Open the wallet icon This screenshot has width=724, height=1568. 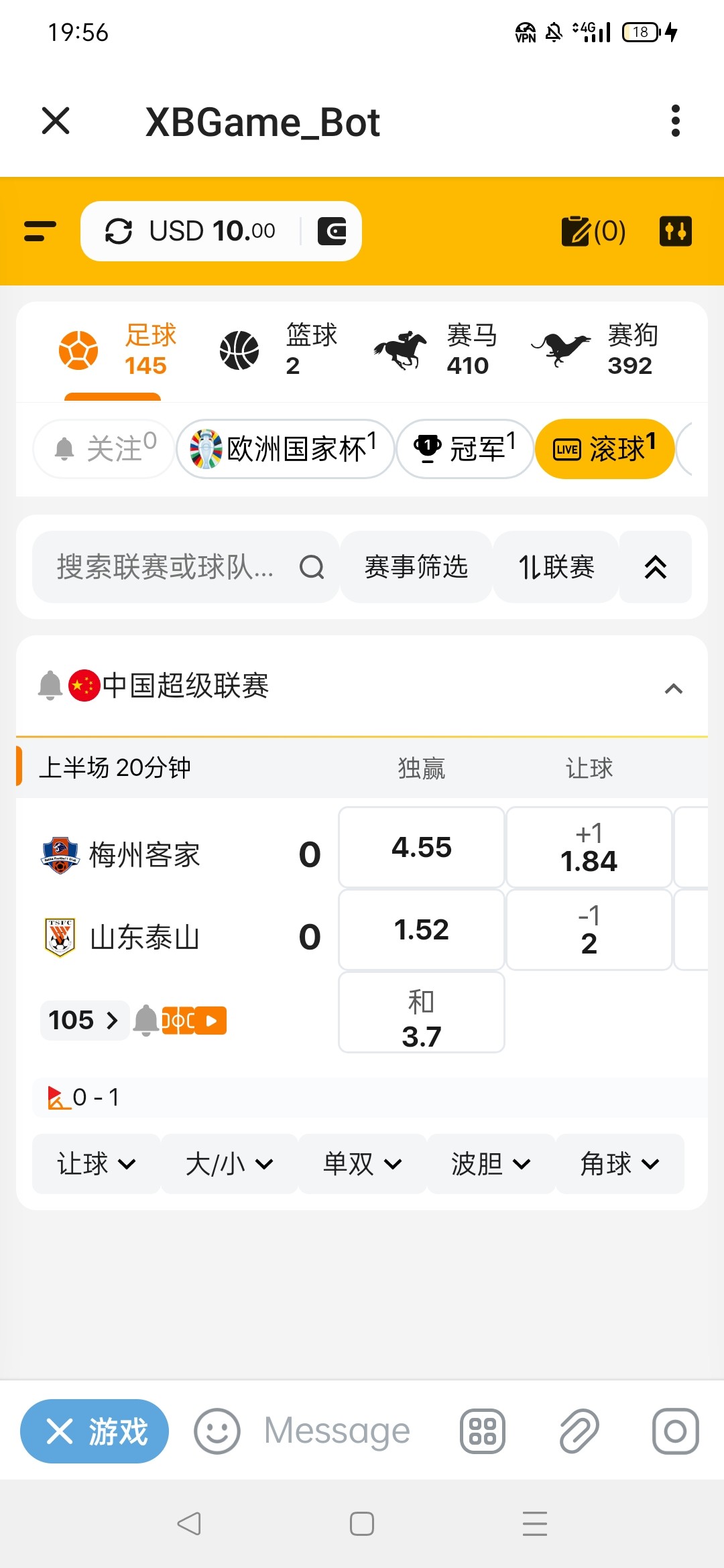tap(332, 231)
